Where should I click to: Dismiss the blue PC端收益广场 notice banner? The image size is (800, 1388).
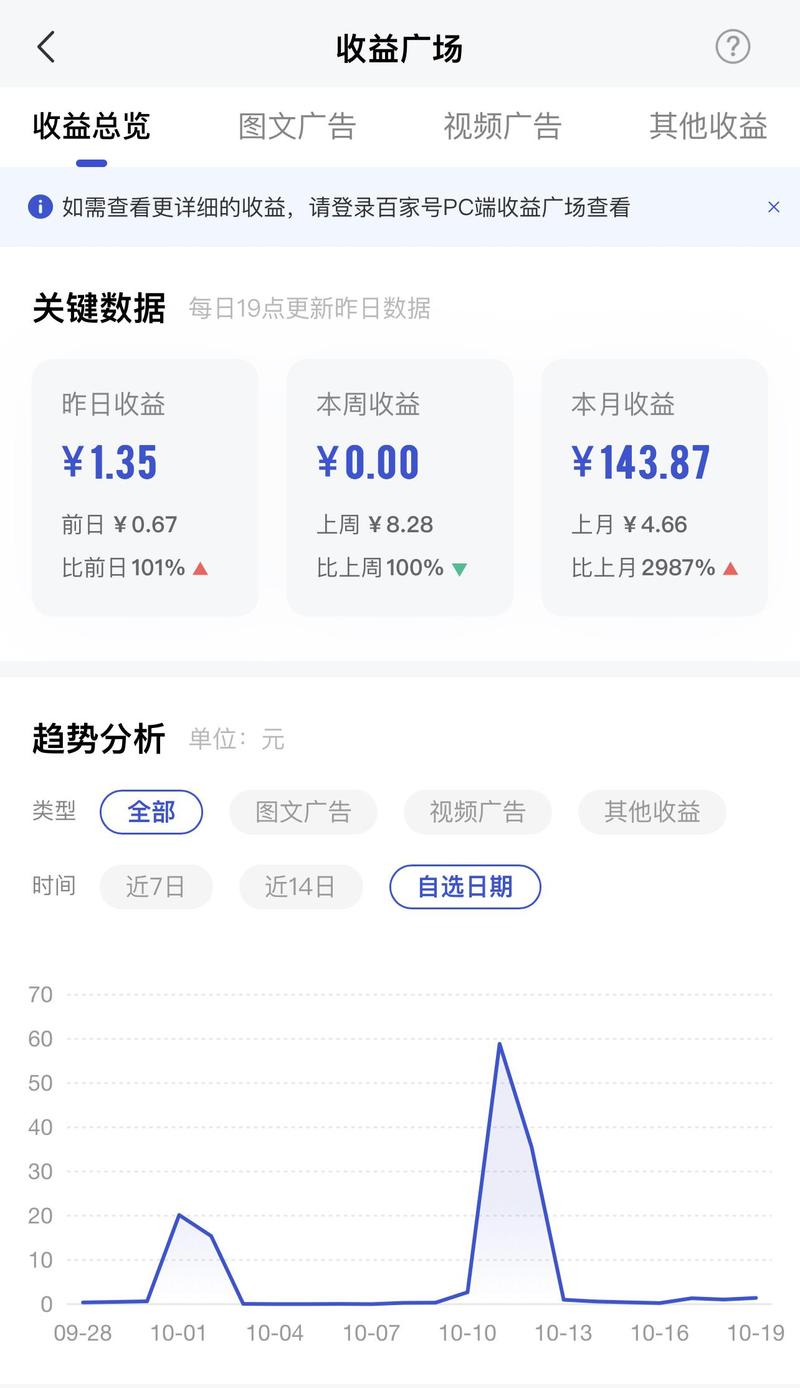click(x=773, y=207)
